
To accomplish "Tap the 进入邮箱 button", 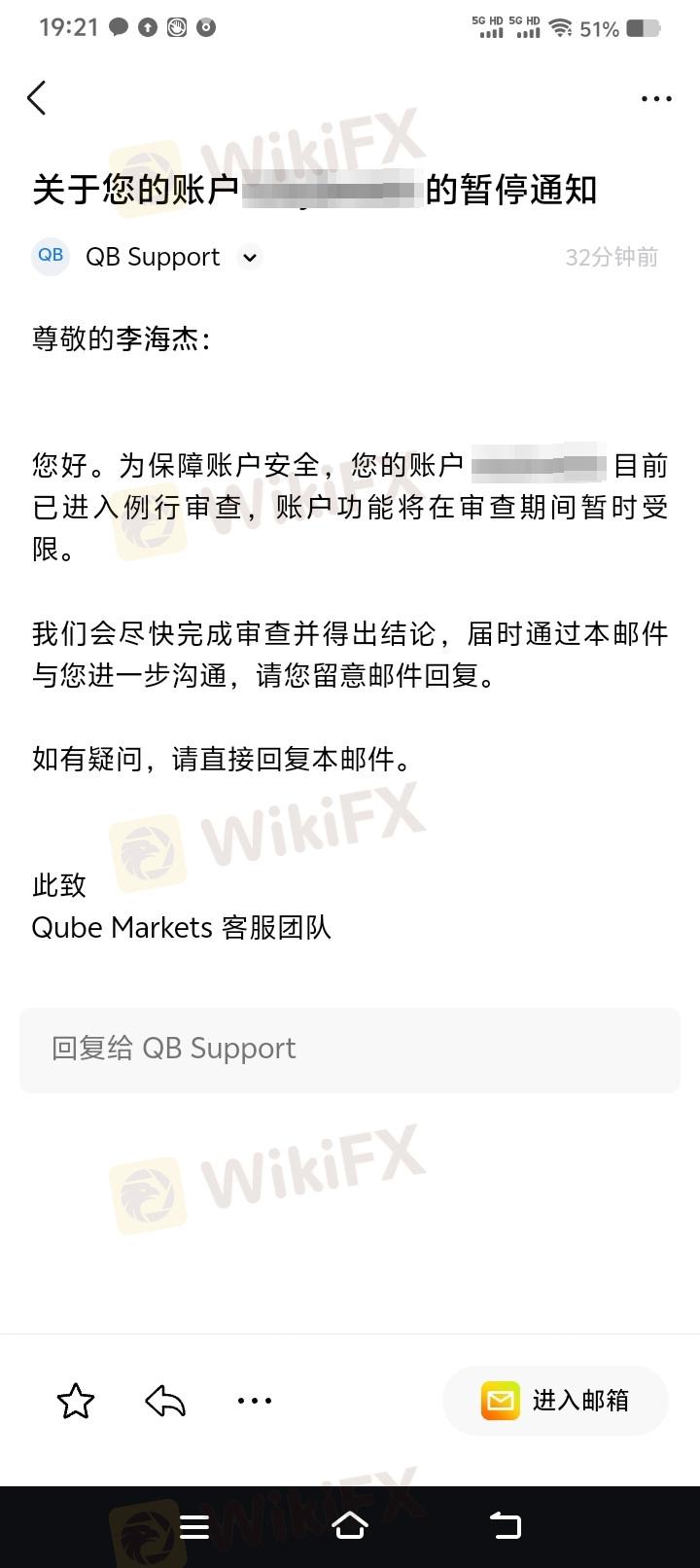I will click(555, 1401).
